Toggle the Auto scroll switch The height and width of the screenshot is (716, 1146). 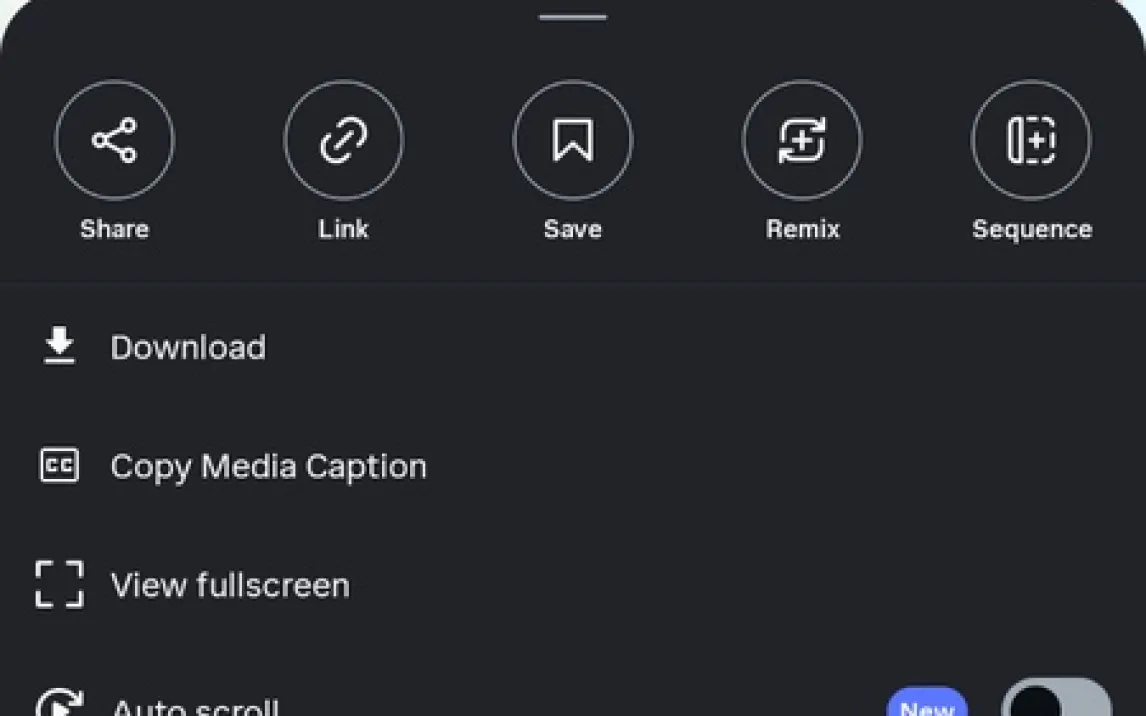pos(1055,702)
